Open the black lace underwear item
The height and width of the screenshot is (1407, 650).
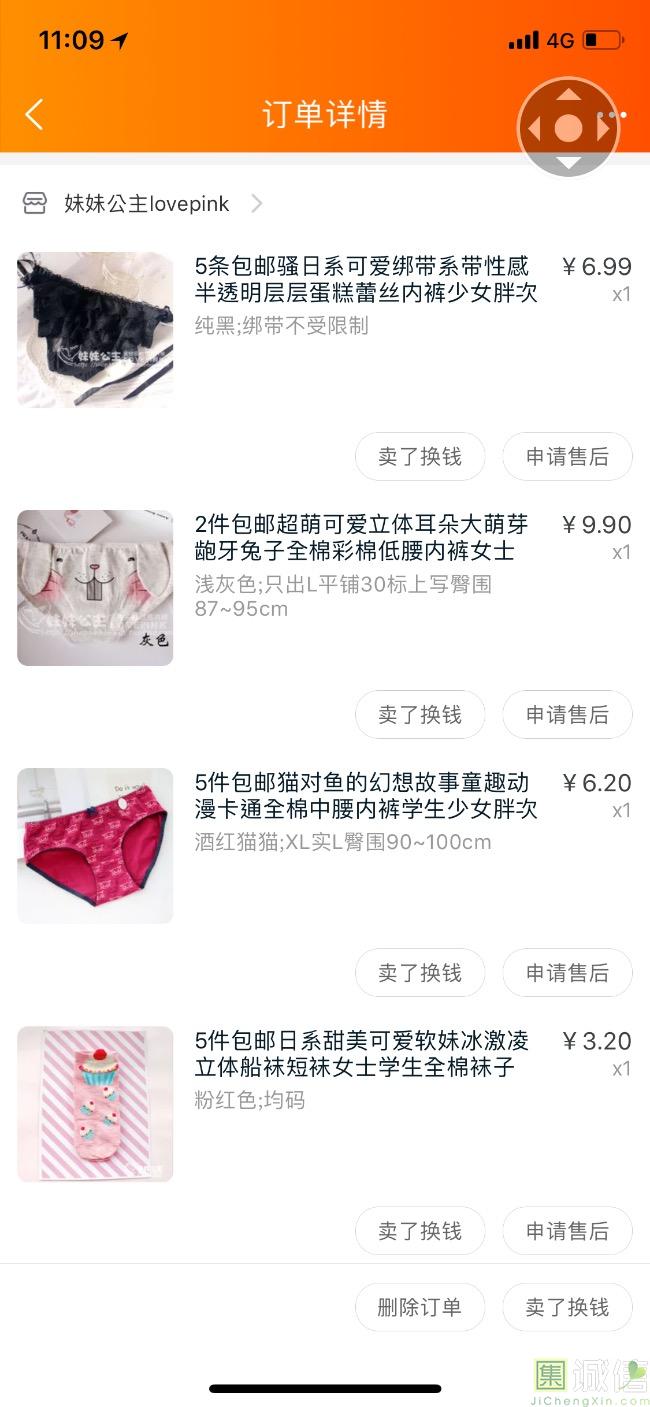(95, 330)
